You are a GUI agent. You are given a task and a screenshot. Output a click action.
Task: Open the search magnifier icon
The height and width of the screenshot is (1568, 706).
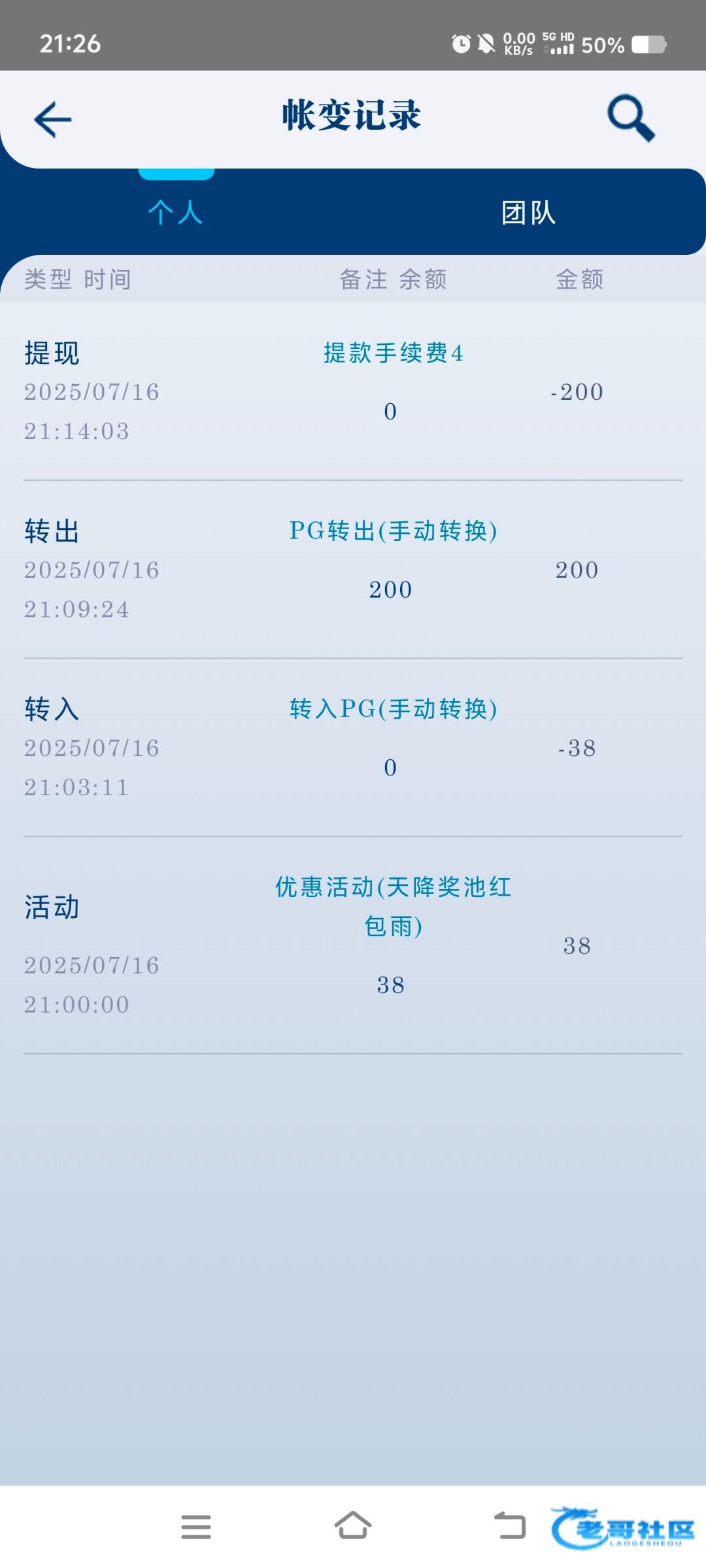tap(631, 118)
